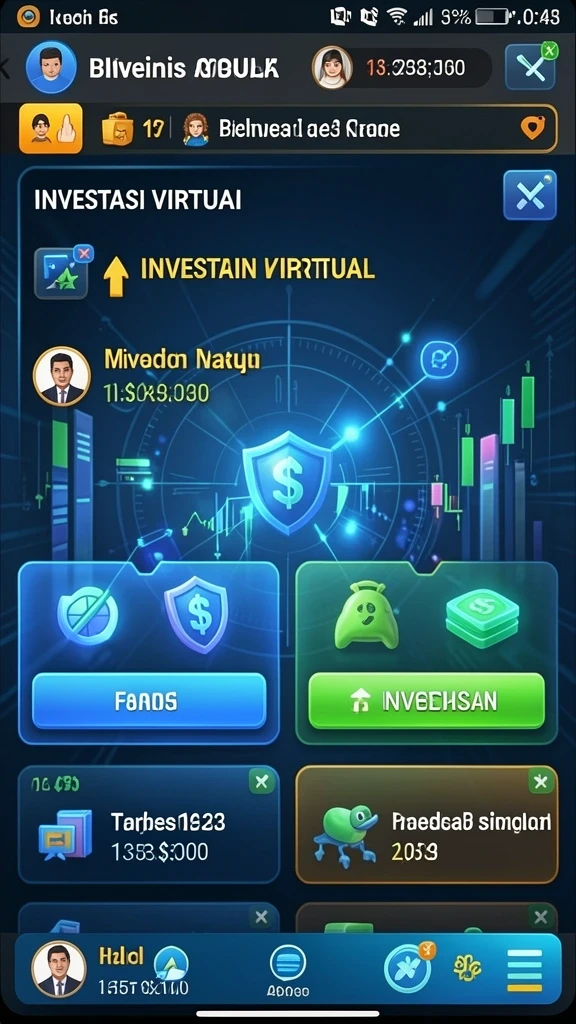
Task: Tap the orange location pin icon
Action: point(533,129)
